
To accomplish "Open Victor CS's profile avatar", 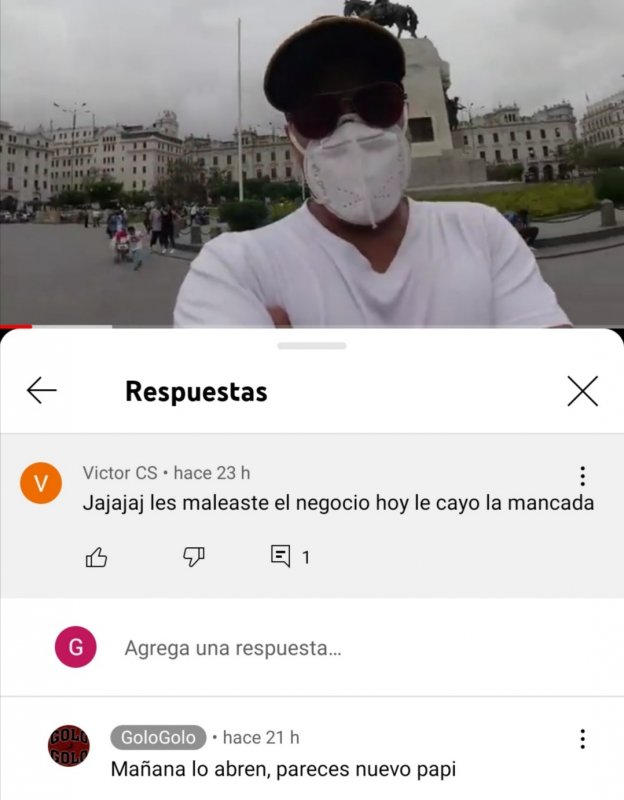I will pos(41,484).
